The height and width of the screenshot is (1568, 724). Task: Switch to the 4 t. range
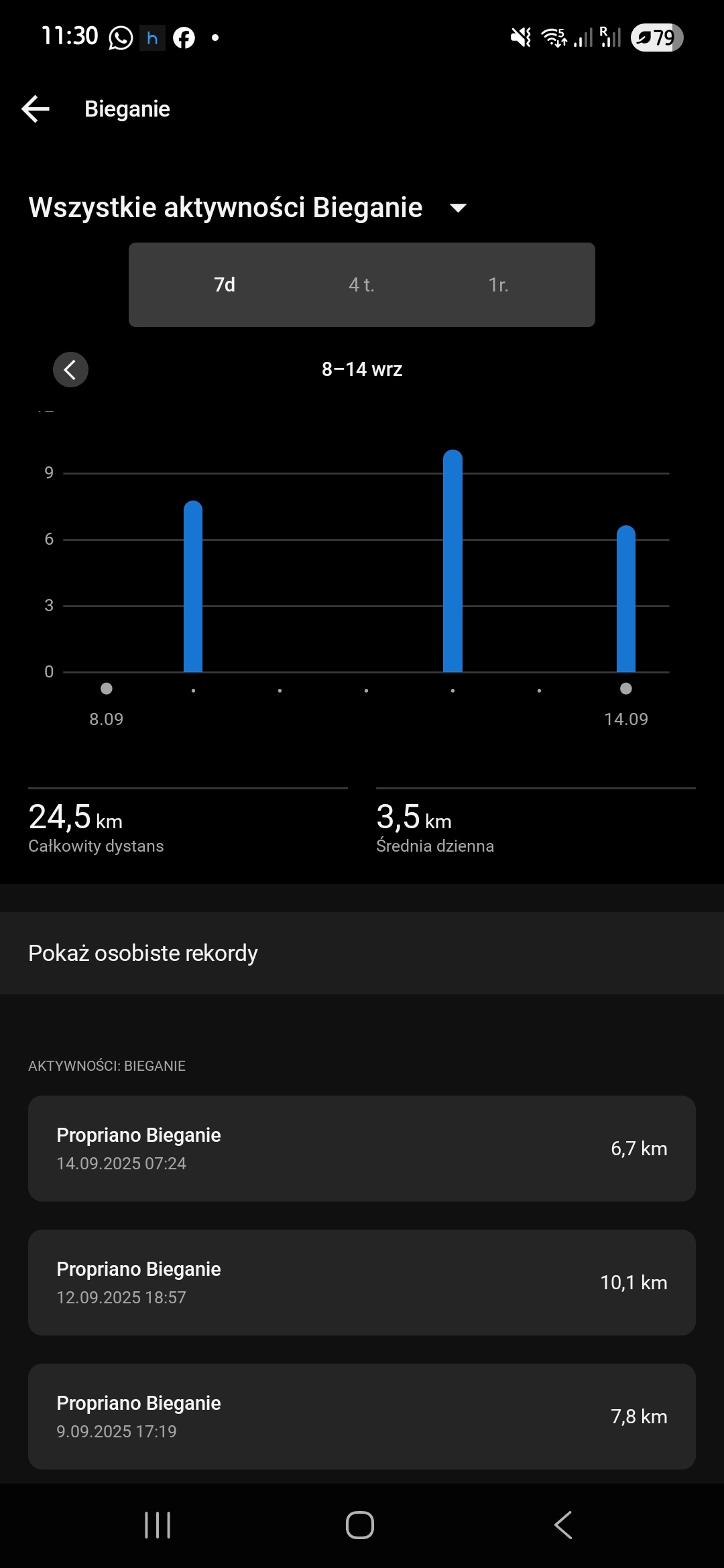click(361, 285)
